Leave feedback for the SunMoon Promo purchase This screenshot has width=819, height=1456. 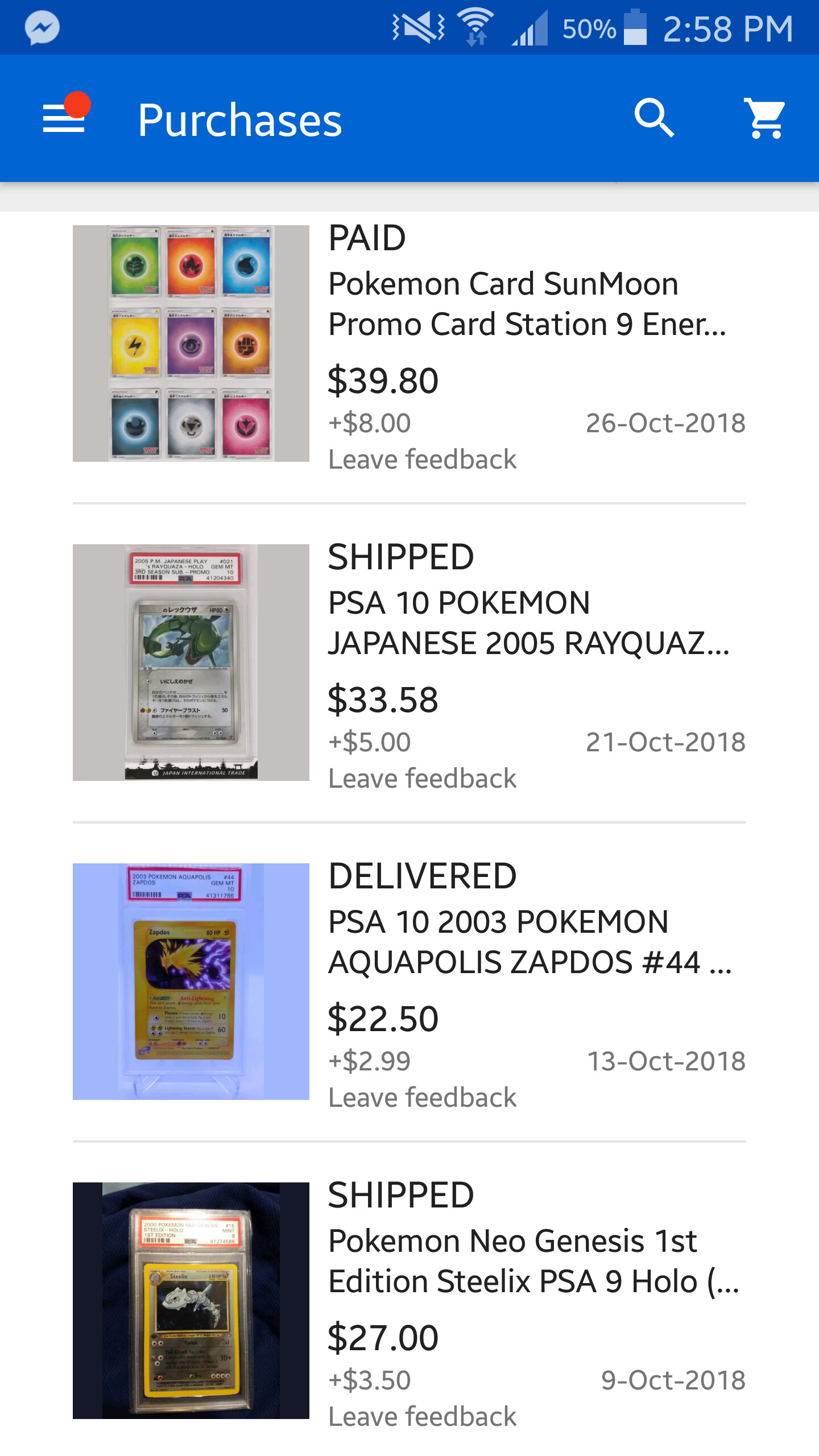point(422,460)
